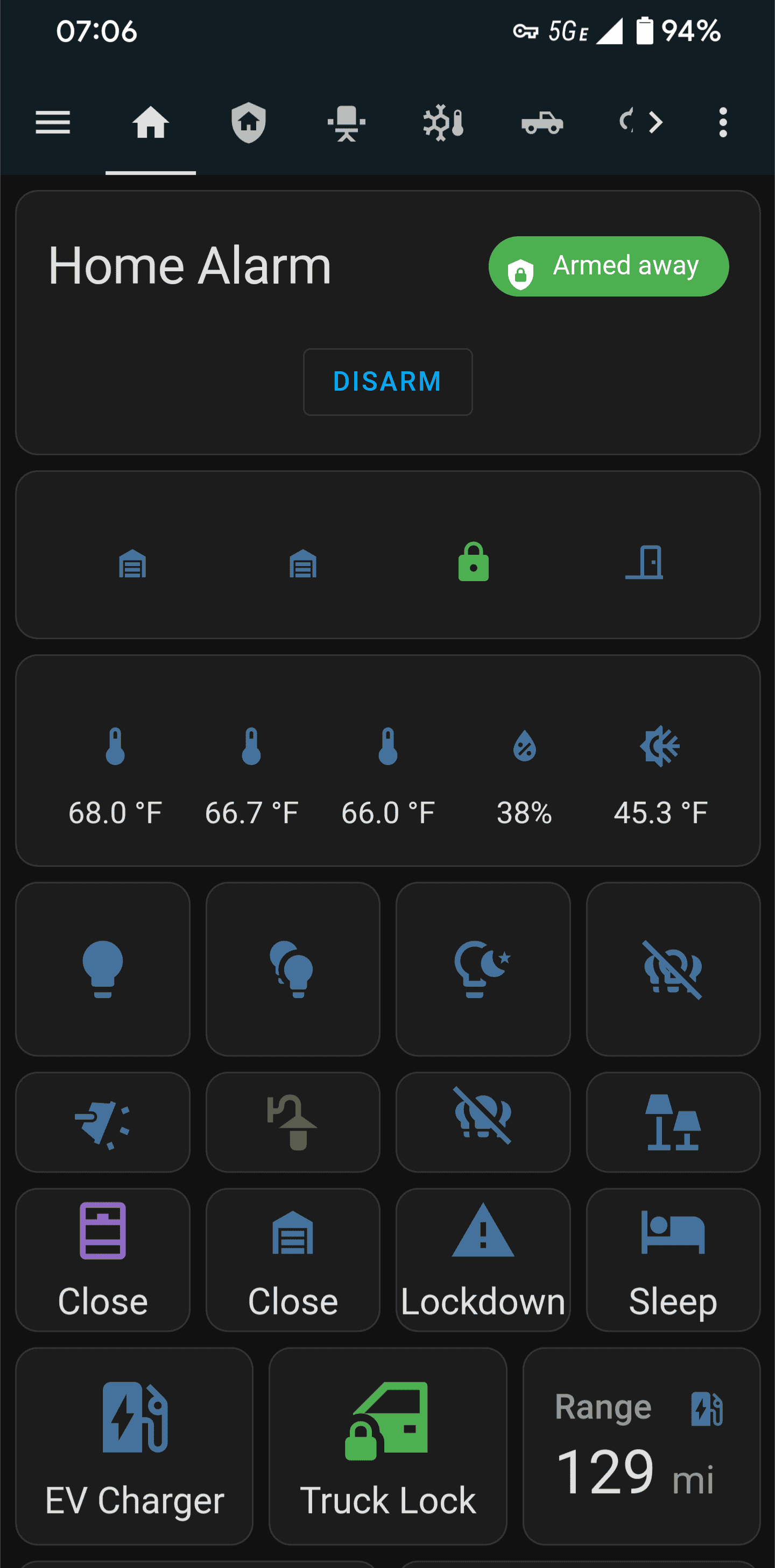The height and width of the screenshot is (1568, 775).
Task: Open the three-dot overflow menu
Action: (x=723, y=123)
